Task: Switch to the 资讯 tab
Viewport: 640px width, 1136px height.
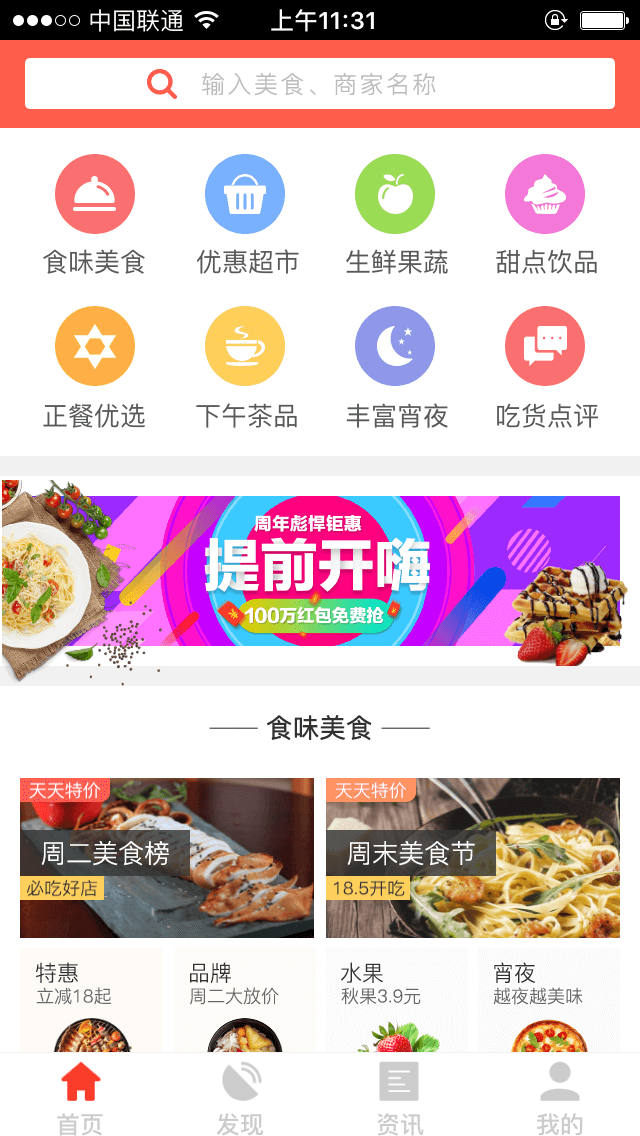Action: pos(400,1096)
